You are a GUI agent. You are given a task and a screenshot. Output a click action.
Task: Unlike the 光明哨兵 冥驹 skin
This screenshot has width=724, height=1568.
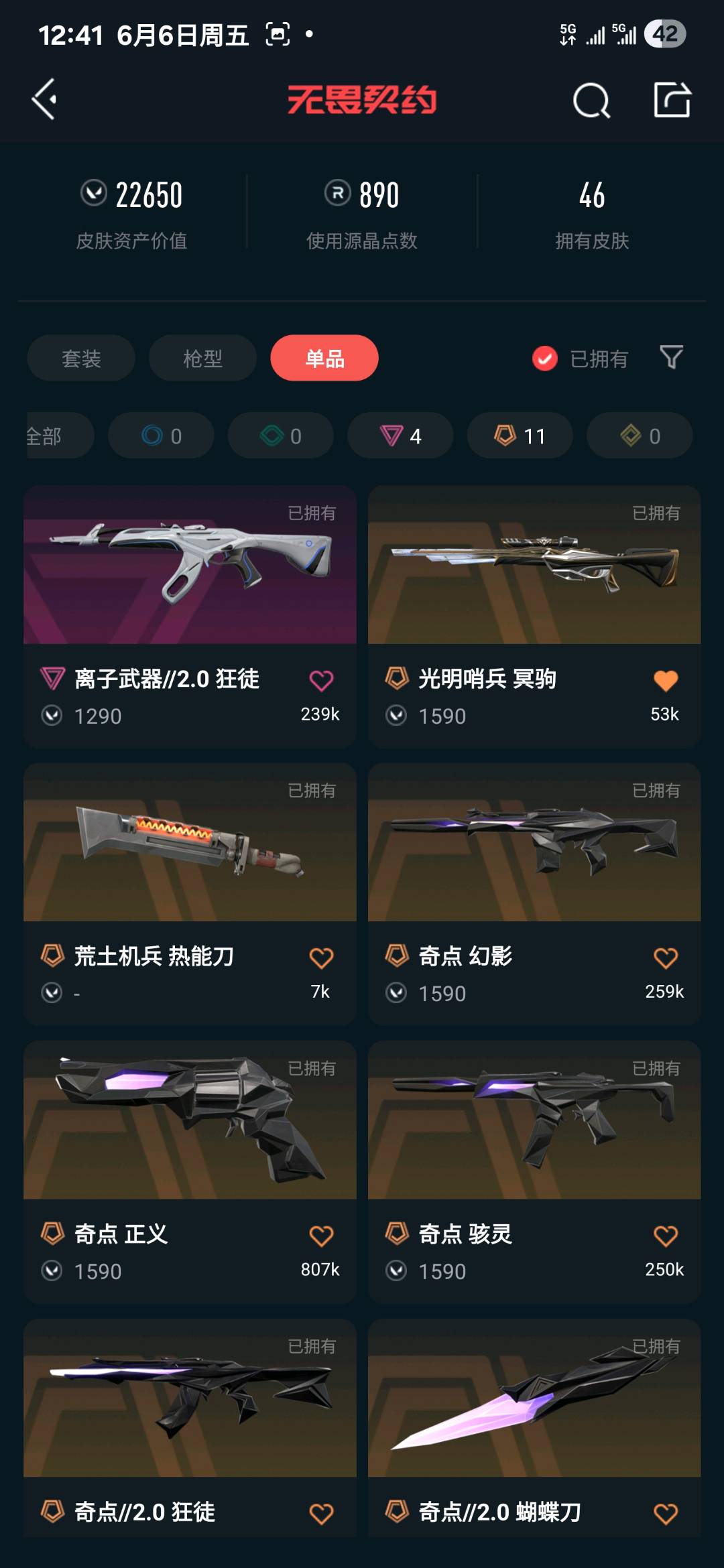point(665,681)
